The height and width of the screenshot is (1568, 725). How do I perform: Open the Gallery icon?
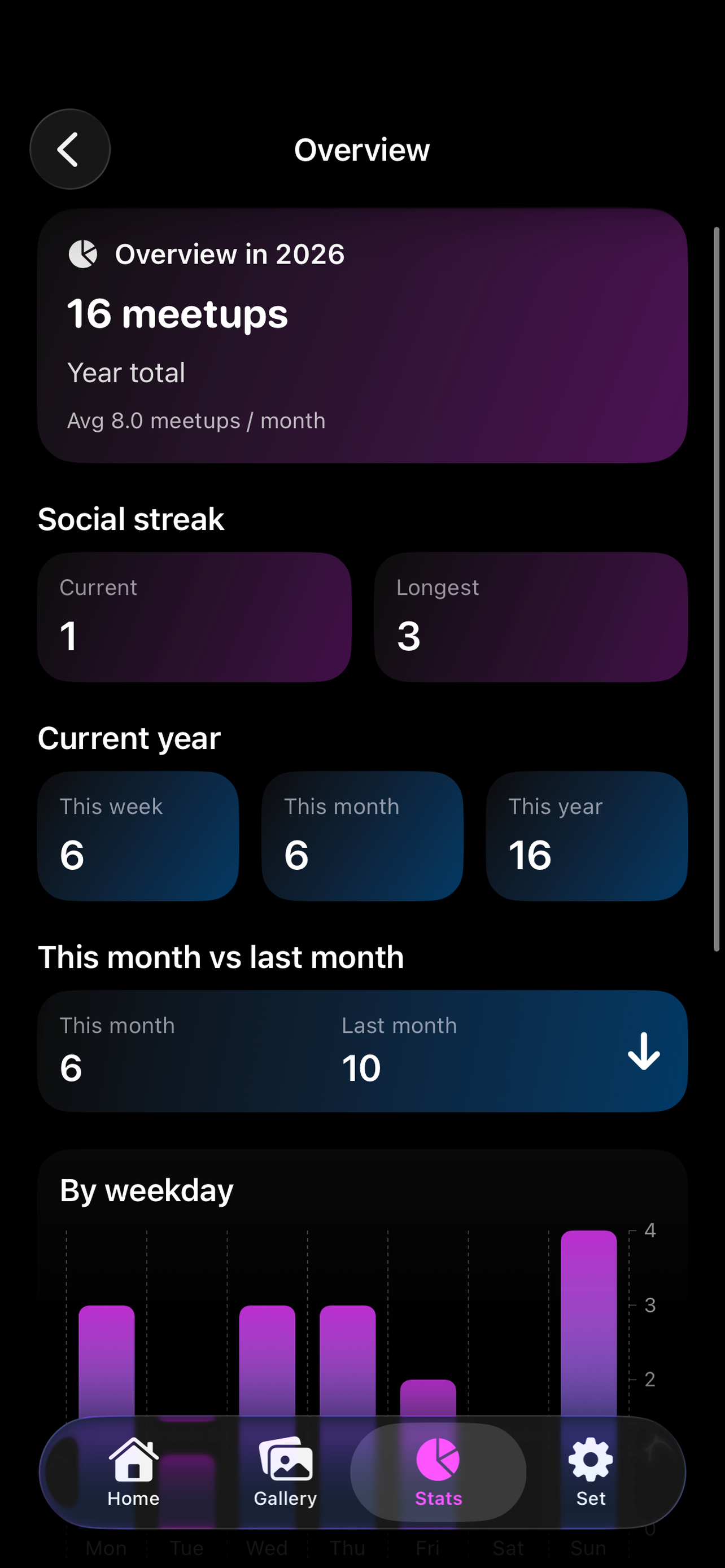point(285,1460)
